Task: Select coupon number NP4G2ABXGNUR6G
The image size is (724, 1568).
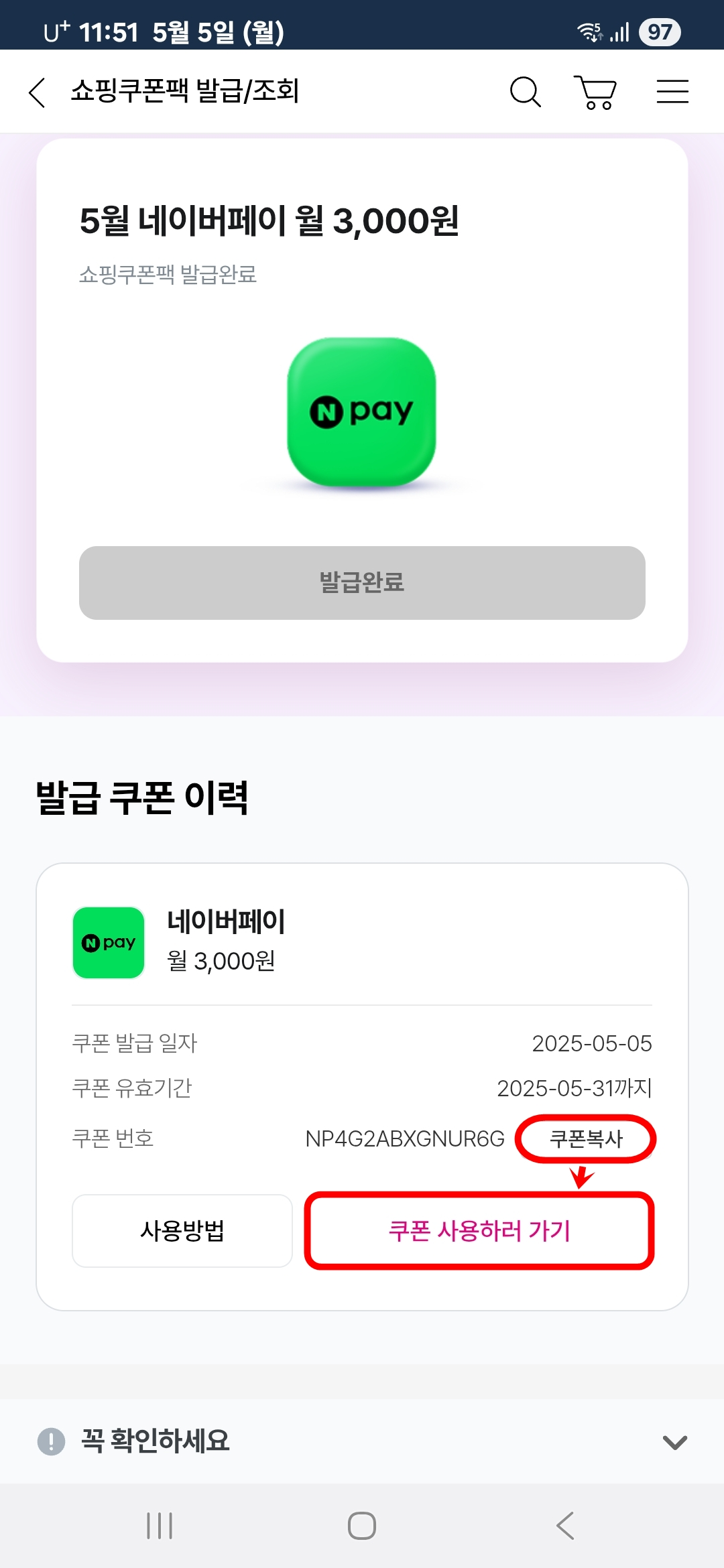Action: click(x=406, y=1138)
